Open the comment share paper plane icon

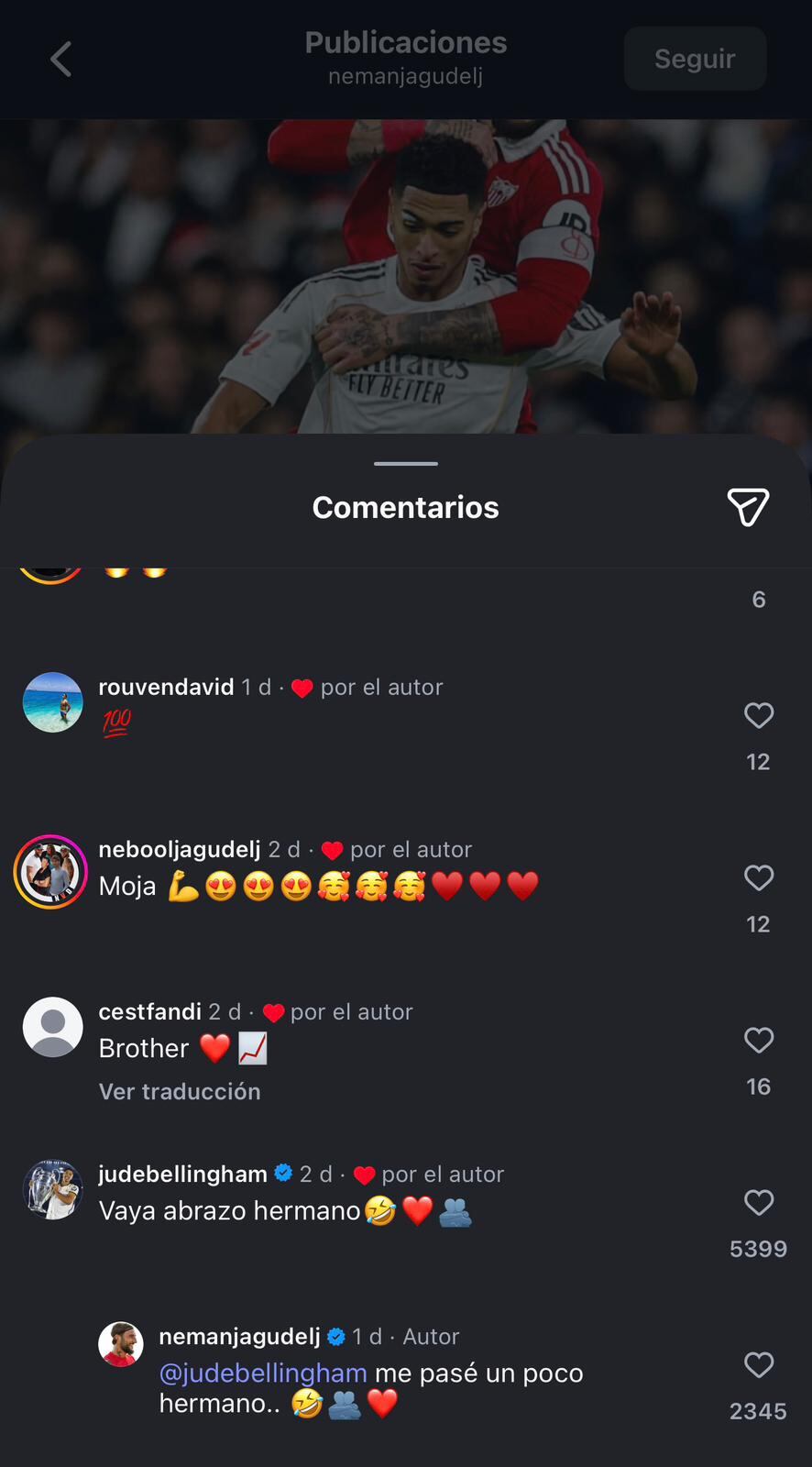pyautogui.click(x=749, y=506)
